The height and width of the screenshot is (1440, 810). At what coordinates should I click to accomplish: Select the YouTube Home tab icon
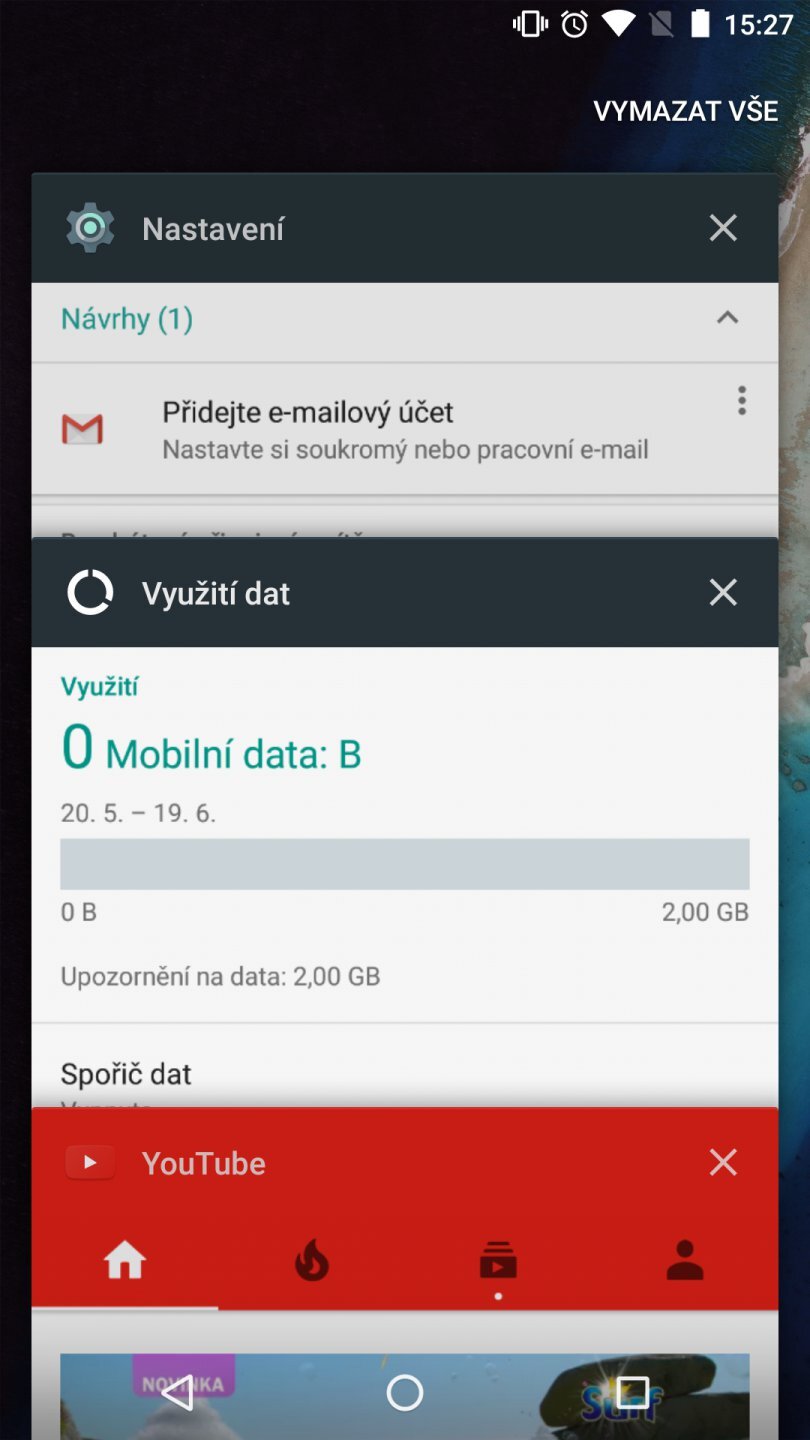pyautogui.click(x=123, y=1261)
